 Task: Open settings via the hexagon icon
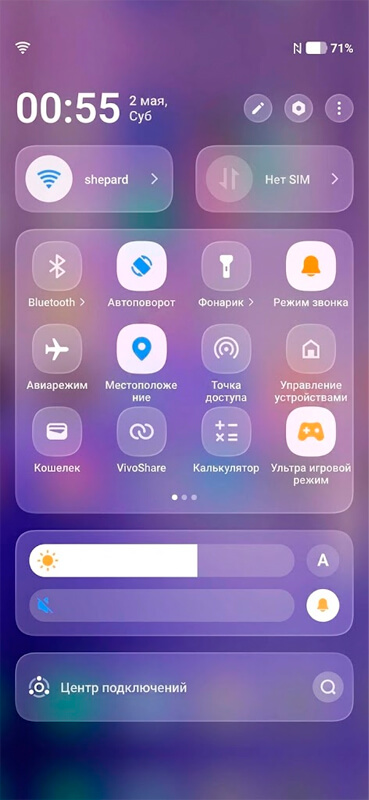tap(299, 108)
